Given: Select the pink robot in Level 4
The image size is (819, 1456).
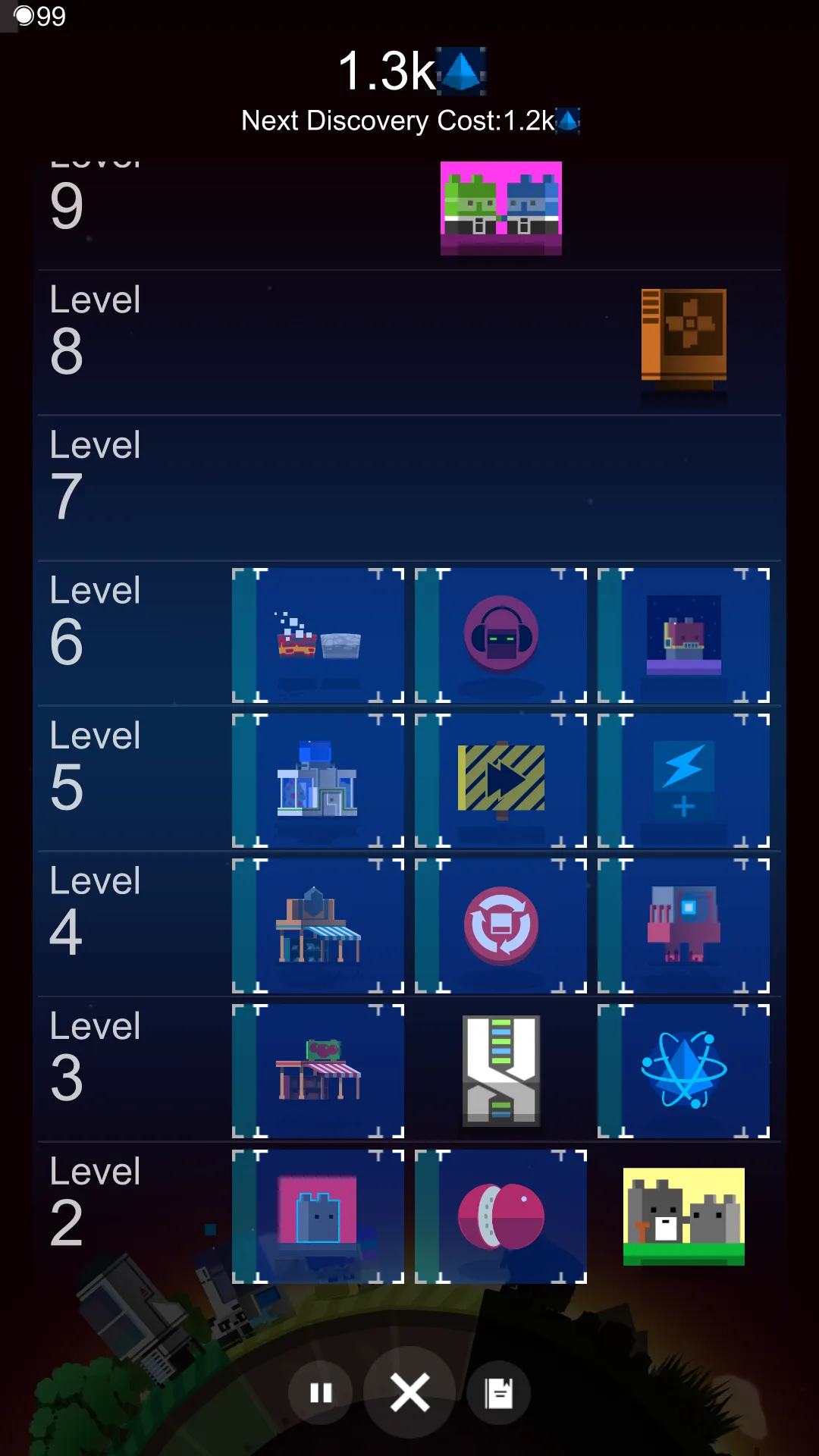Looking at the screenshot, I should pyautogui.click(x=682, y=924).
